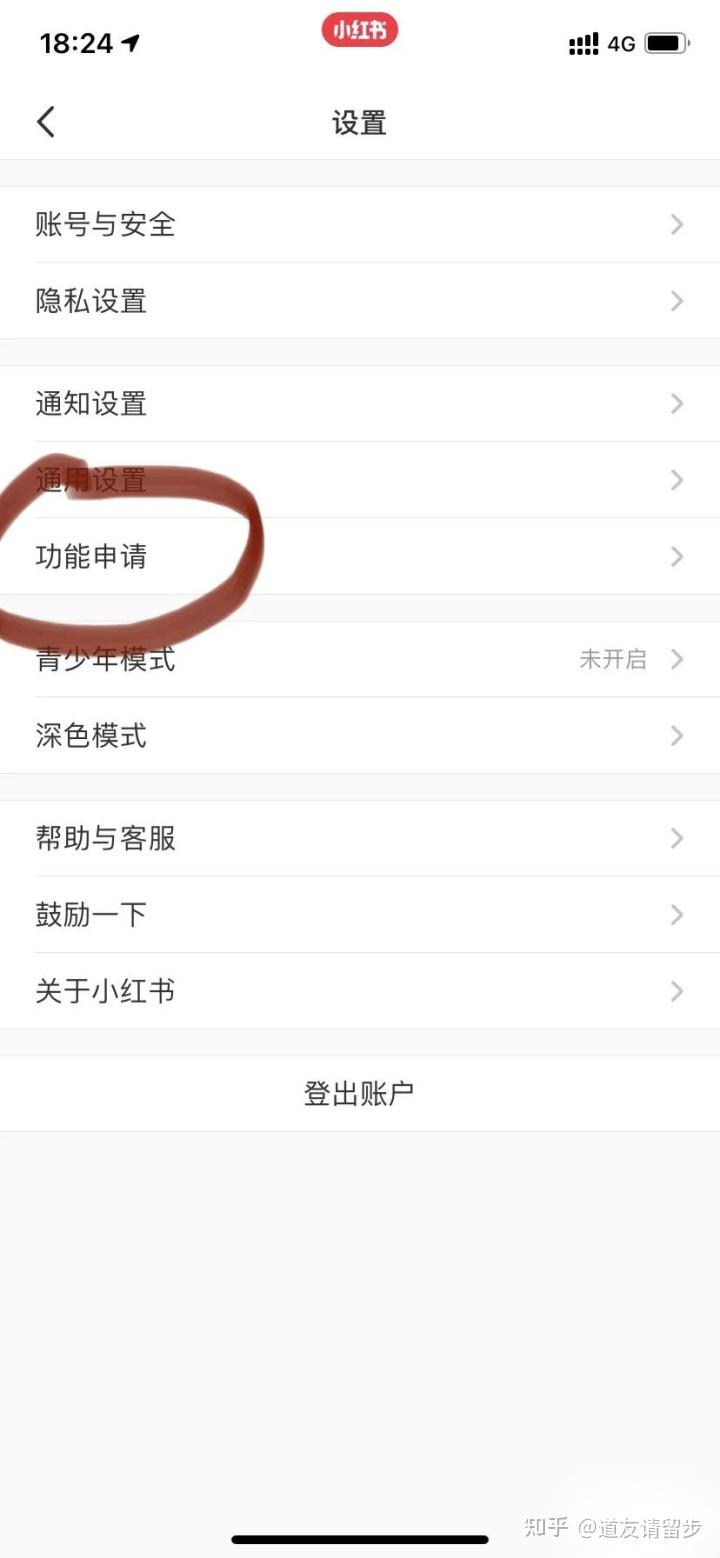This screenshot has width=720, height=1558.
Task: Open 通知设置
Action: coord(360,404)
